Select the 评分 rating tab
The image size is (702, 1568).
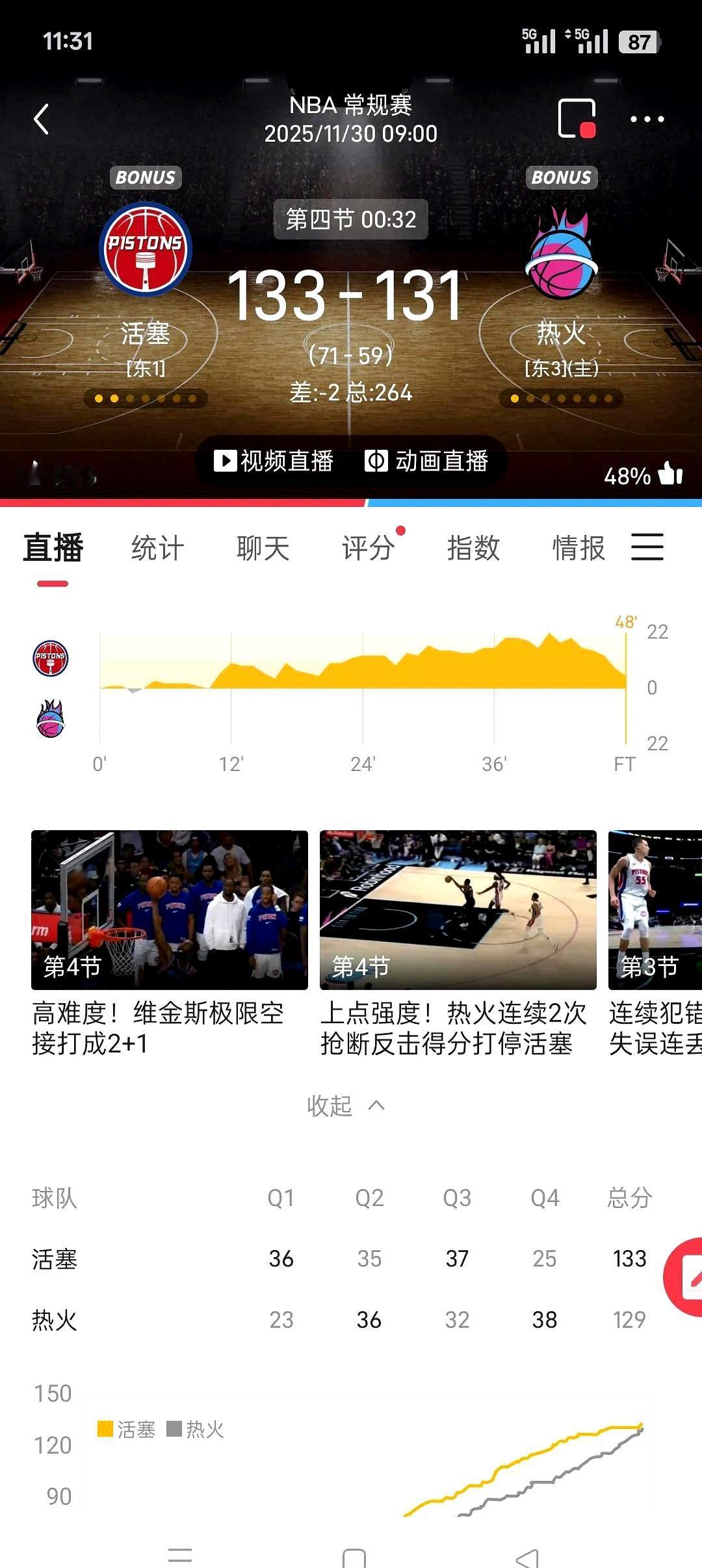click(x=367, y=548)
